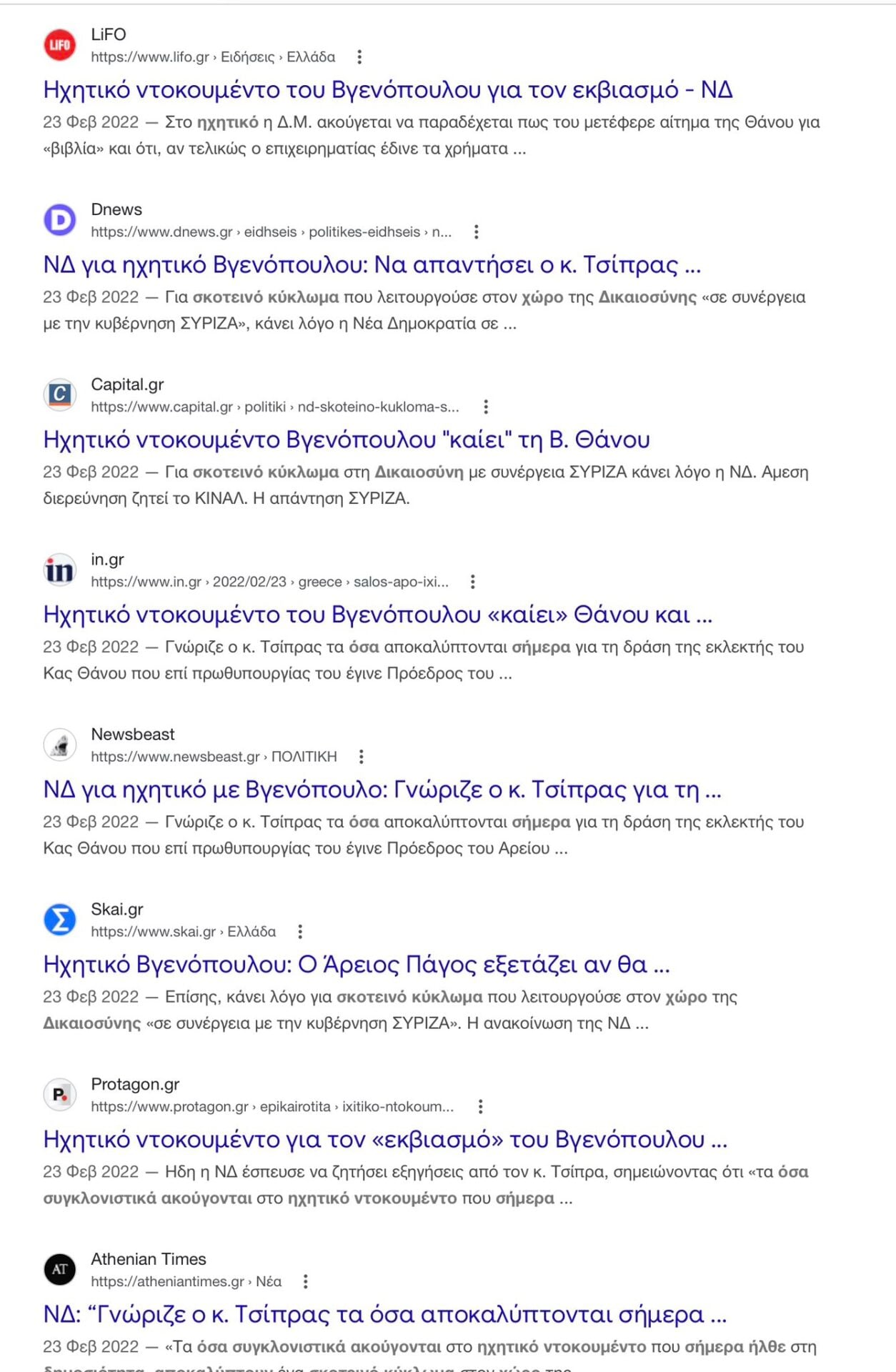
Task: Open the Newsbeast result 'ΝΔ για ηχητικό με Βγενόπουλο'
Action: pos(382,790)
